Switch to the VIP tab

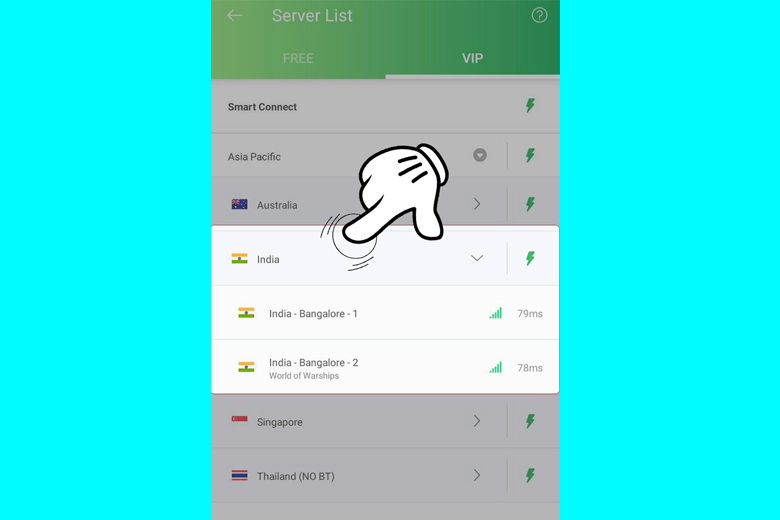[x=472, y=58]
